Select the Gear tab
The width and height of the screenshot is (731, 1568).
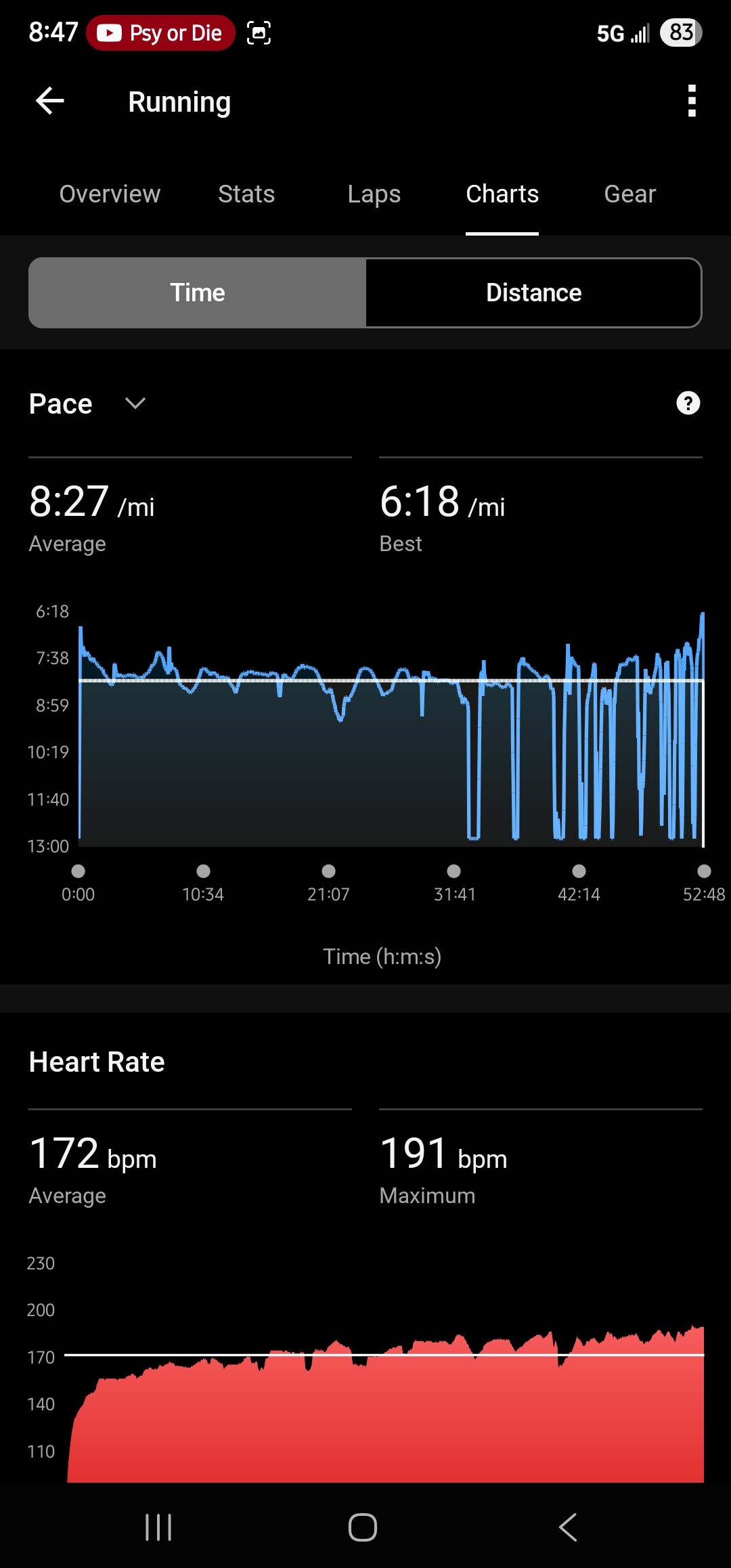coord(630,194)
